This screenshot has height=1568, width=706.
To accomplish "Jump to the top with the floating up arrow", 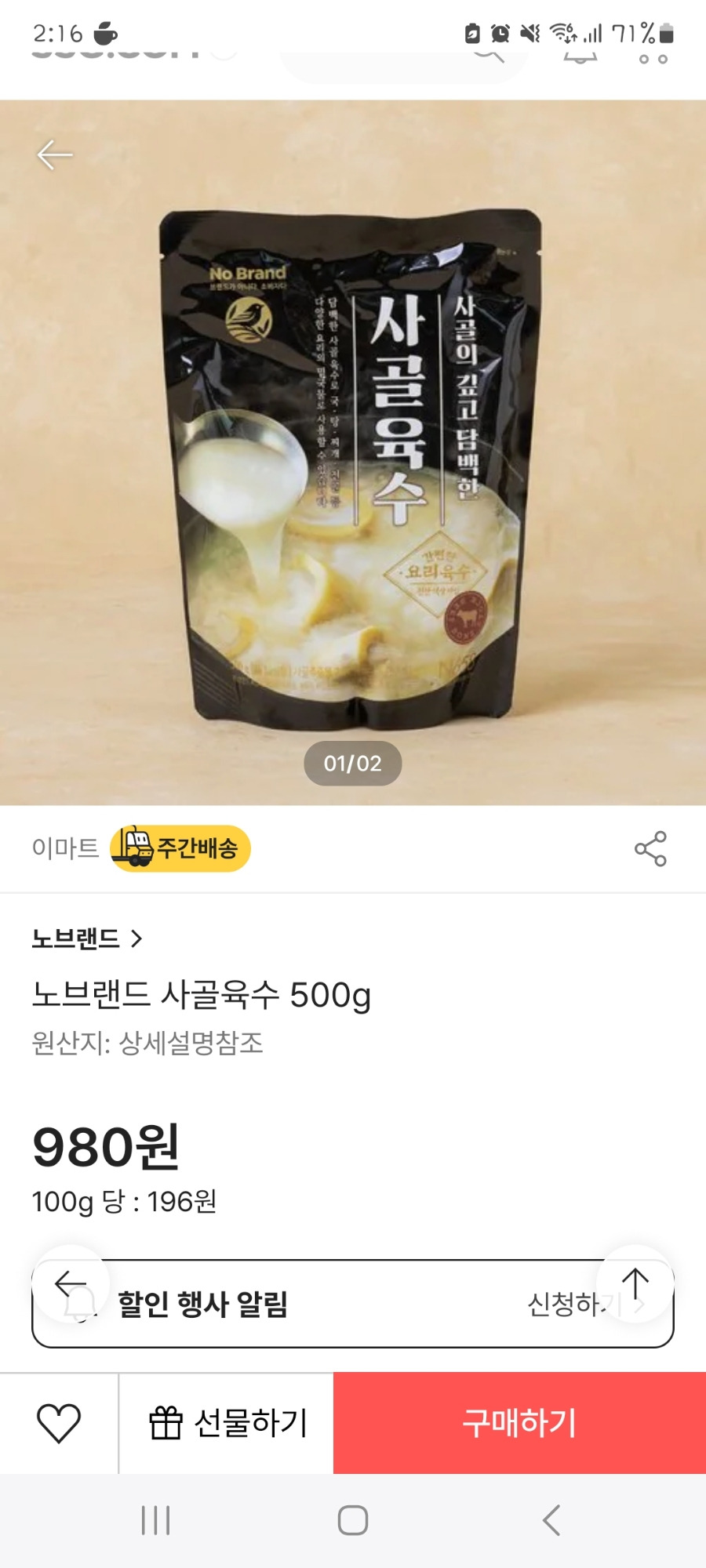I will [635, 1284].
